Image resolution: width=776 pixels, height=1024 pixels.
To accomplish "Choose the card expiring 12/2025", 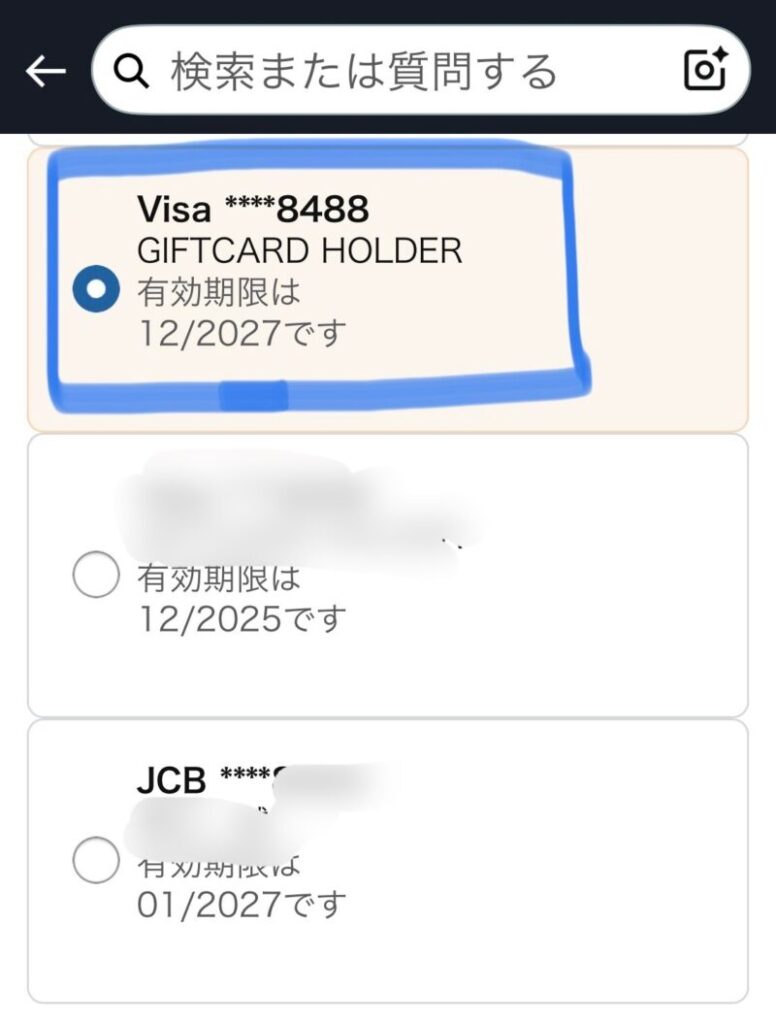I will pos(96,576).
